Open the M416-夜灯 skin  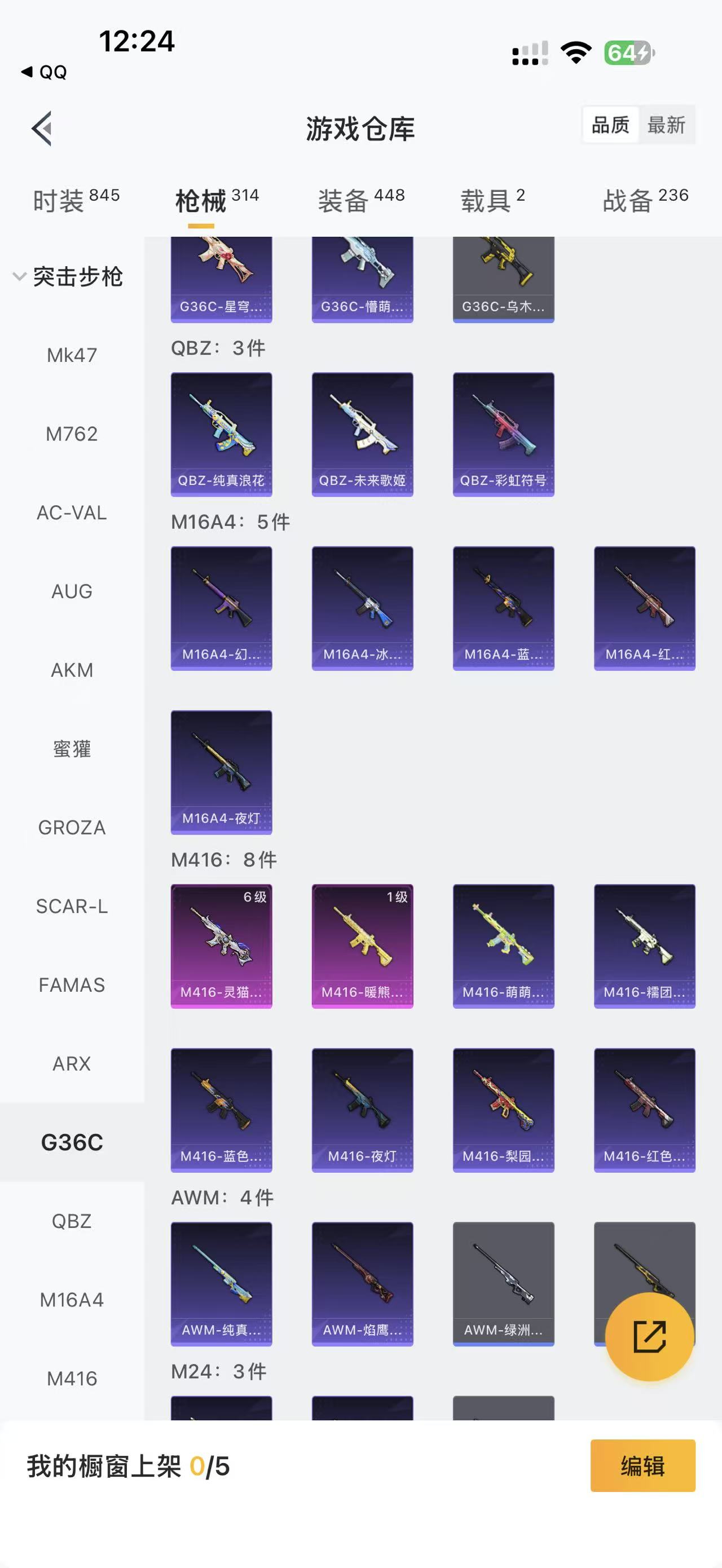click(362, 1110)
